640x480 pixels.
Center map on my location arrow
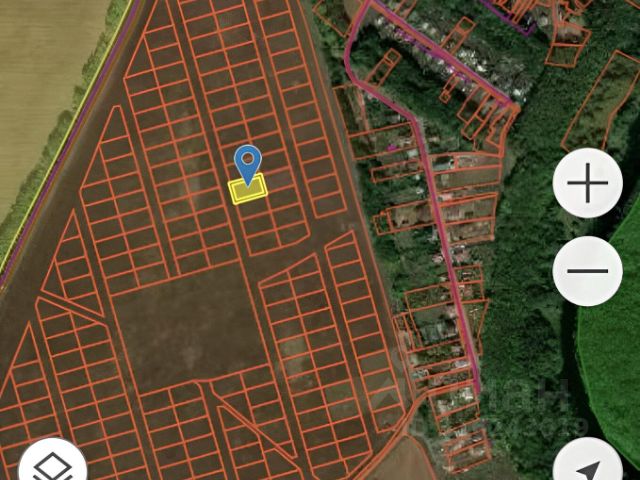click(x=588, y=467)
